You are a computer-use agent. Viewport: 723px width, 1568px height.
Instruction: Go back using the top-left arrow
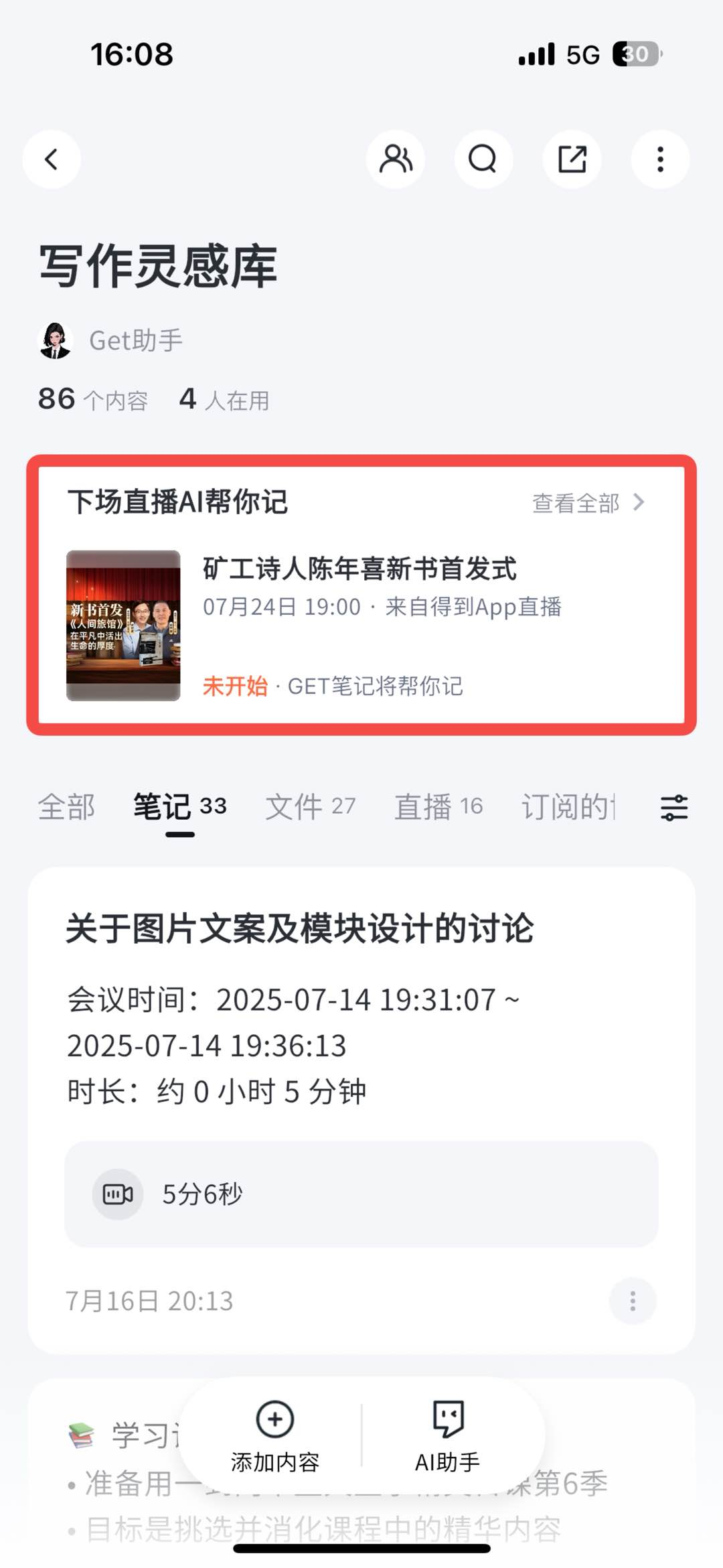click(x=52, y=159)
